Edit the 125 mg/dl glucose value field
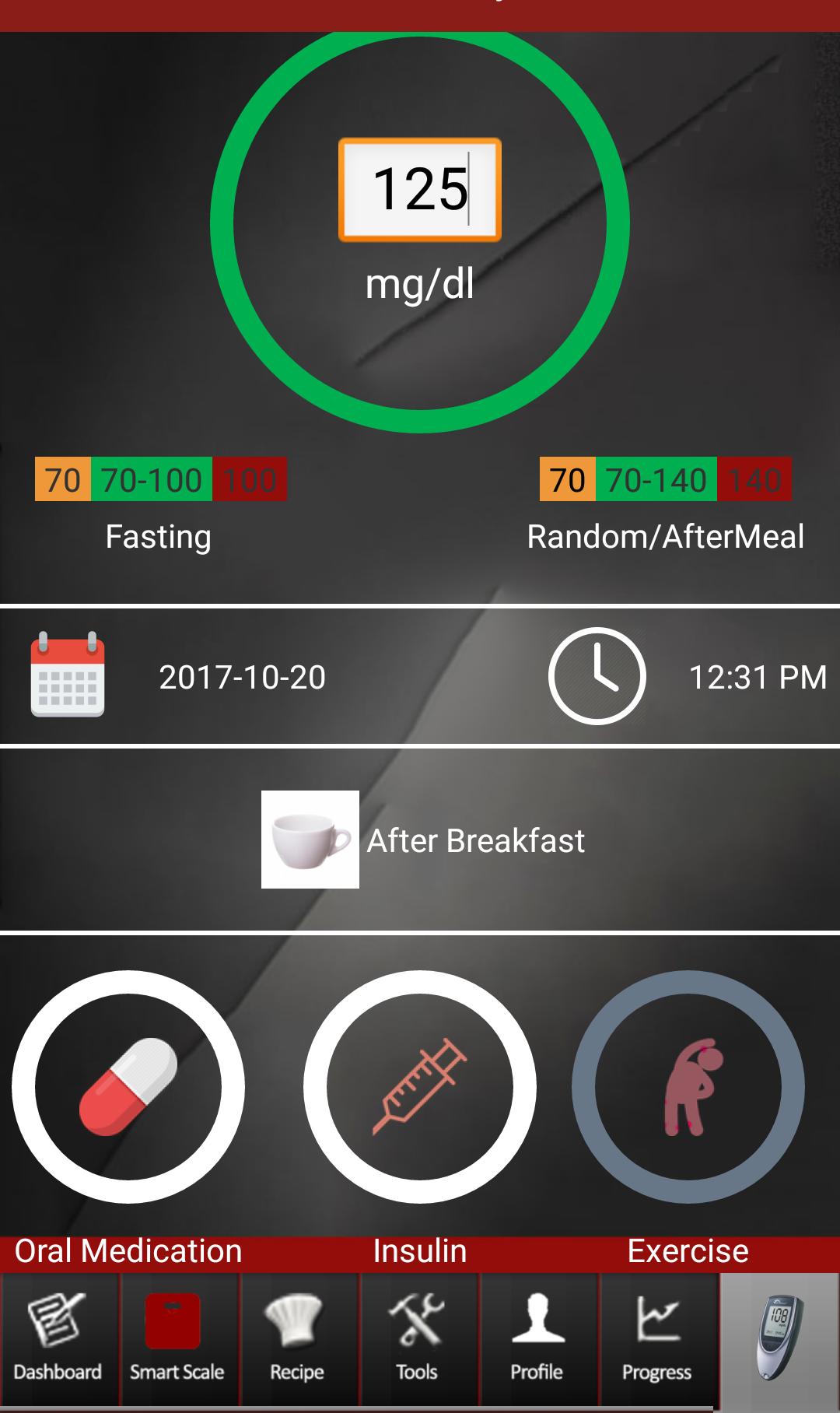The height and width of the screenshot is (1413, 840). pyautogui.click(x=419, y=190)
